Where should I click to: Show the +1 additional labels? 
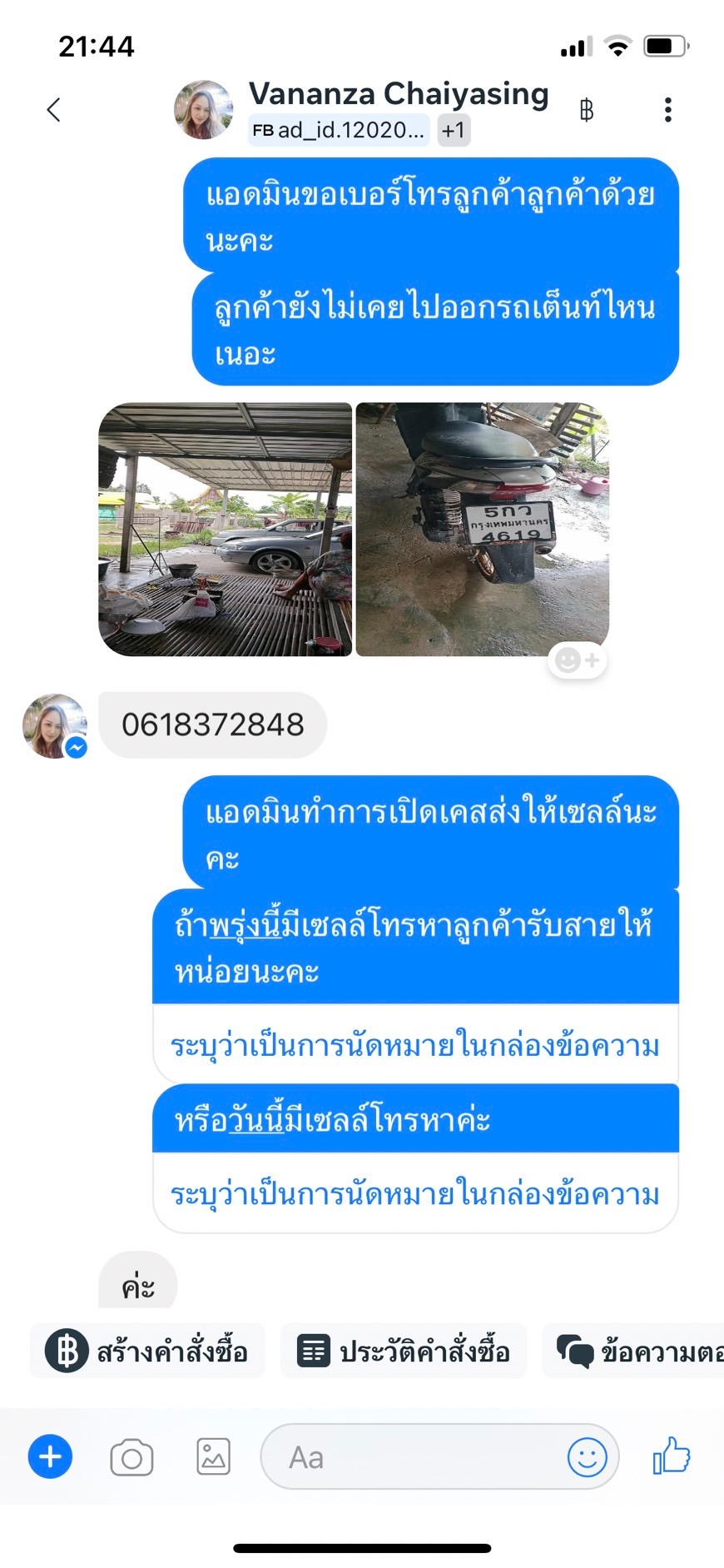454,130
